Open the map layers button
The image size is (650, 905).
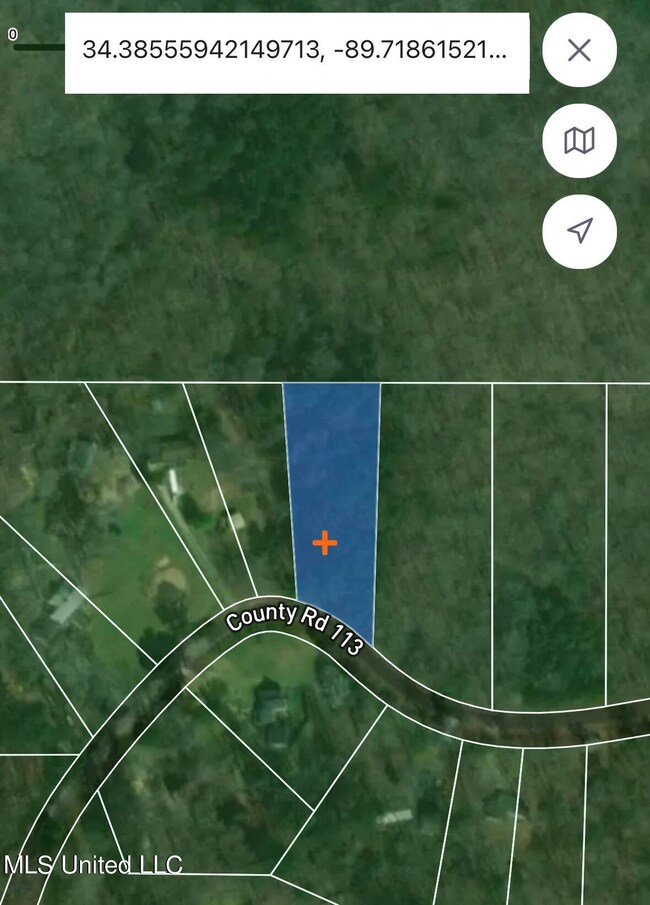tap(579, 141)
